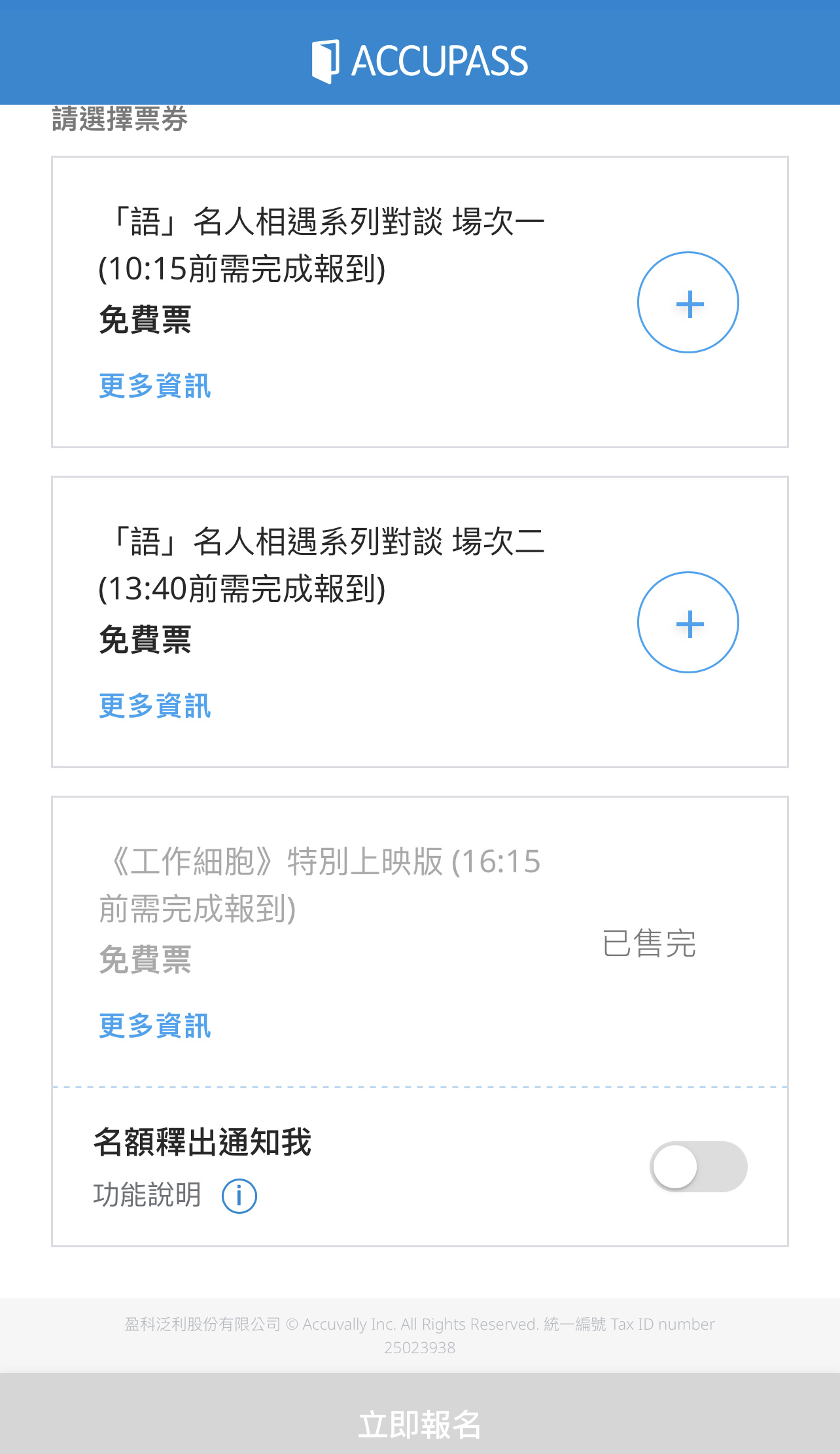Open 更多資訊 for 場次一 ticket
The image size is (840, 1454).
pos(155,385)
